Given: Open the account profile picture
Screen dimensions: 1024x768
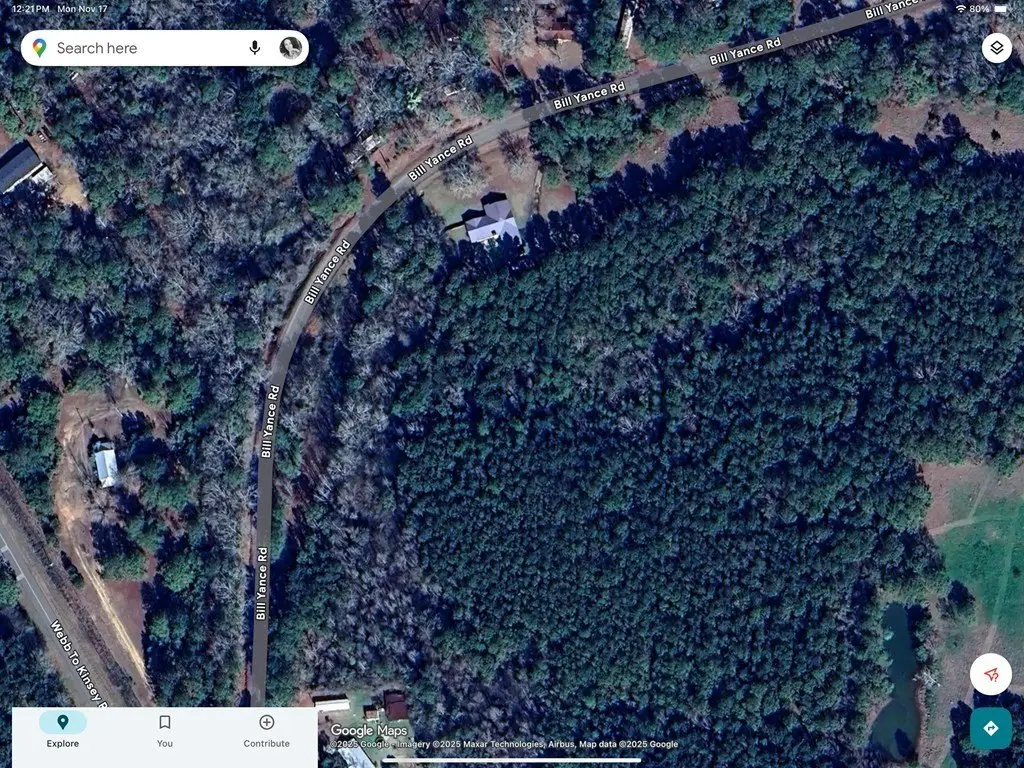Looking at the screenshot, I should [291, 48].
